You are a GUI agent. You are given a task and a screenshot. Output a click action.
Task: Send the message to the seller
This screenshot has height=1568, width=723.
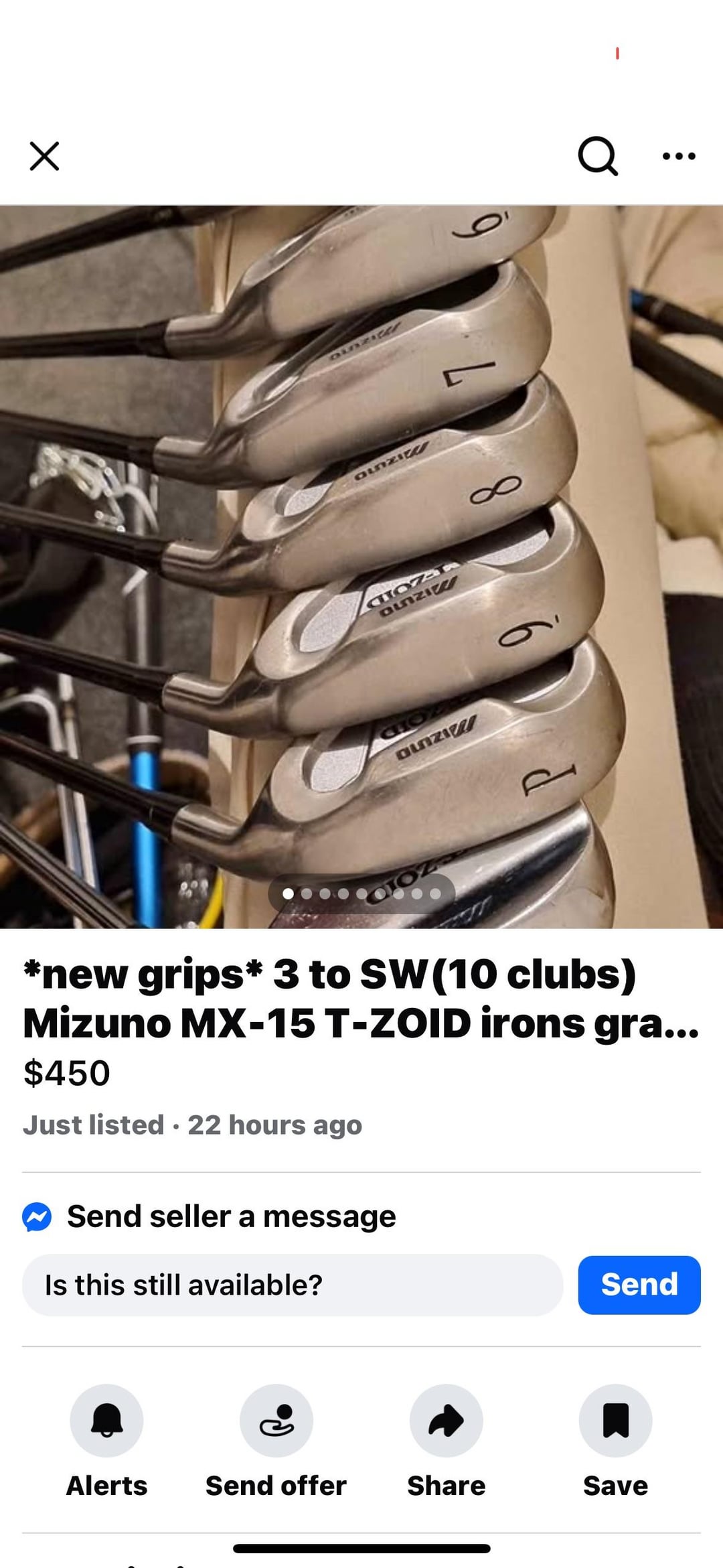639,1285
